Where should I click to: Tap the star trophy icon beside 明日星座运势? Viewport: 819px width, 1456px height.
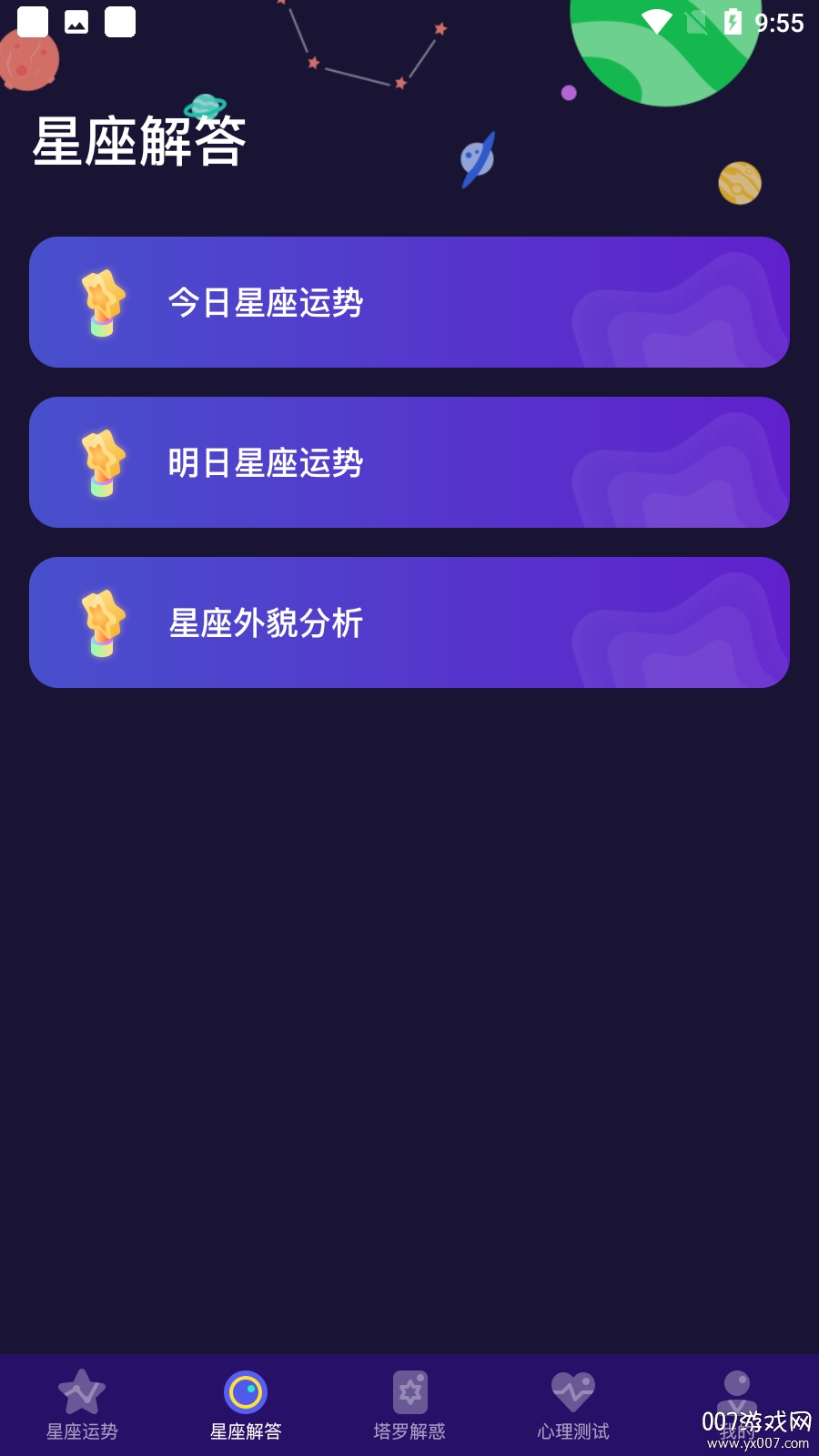pyautogui.click(x=103, y=461)
